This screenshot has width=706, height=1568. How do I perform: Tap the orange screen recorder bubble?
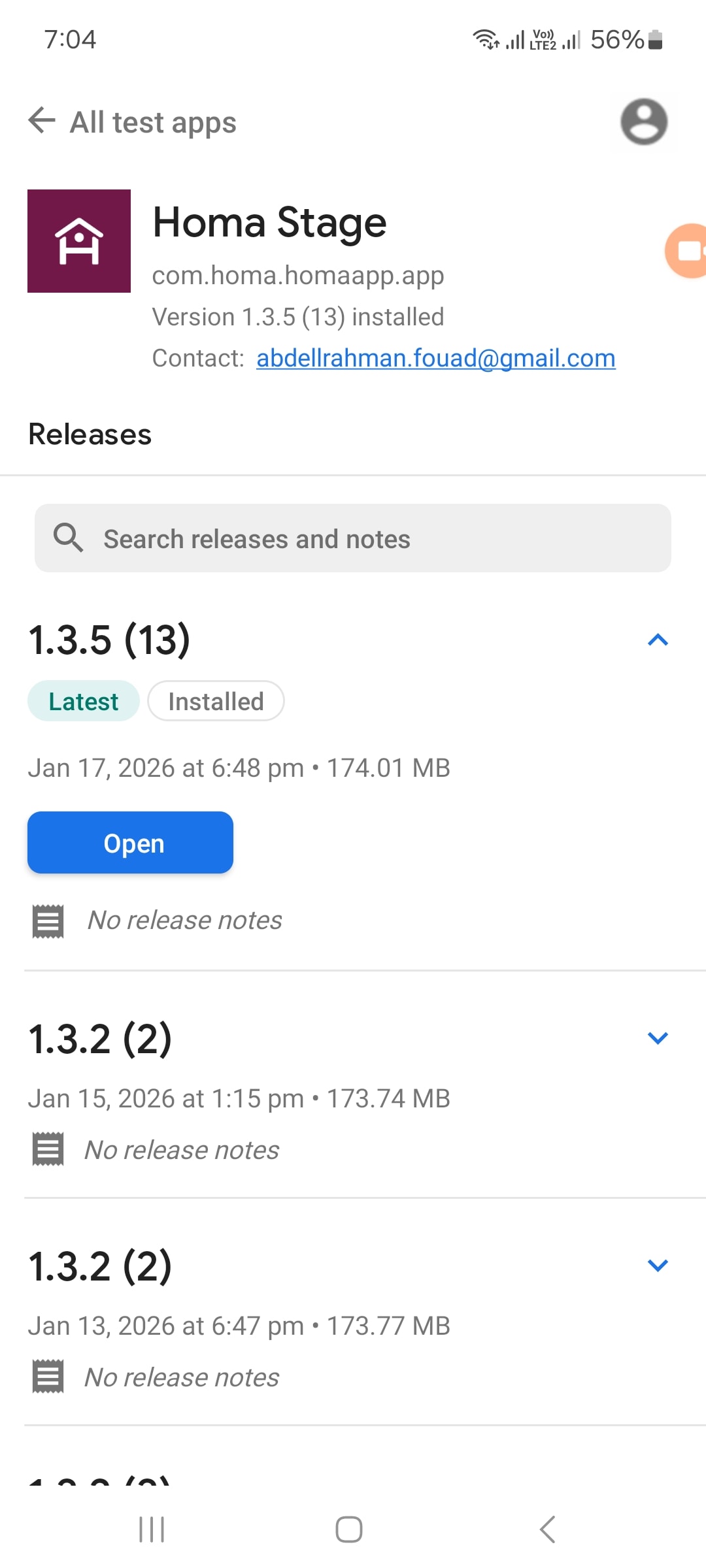coord(686,251)
